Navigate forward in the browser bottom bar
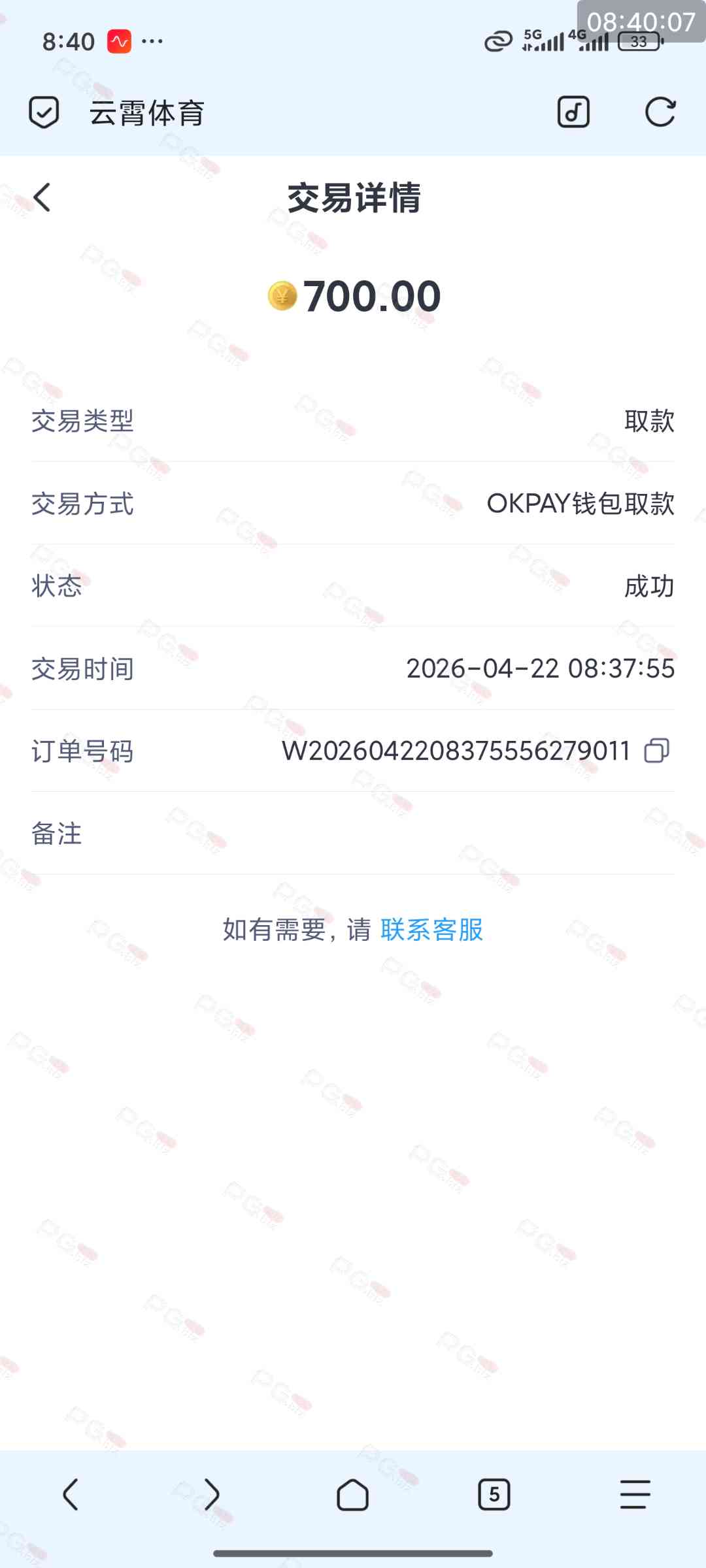Viewport: 706px width, 1568px height. [x=212, y=1494]
